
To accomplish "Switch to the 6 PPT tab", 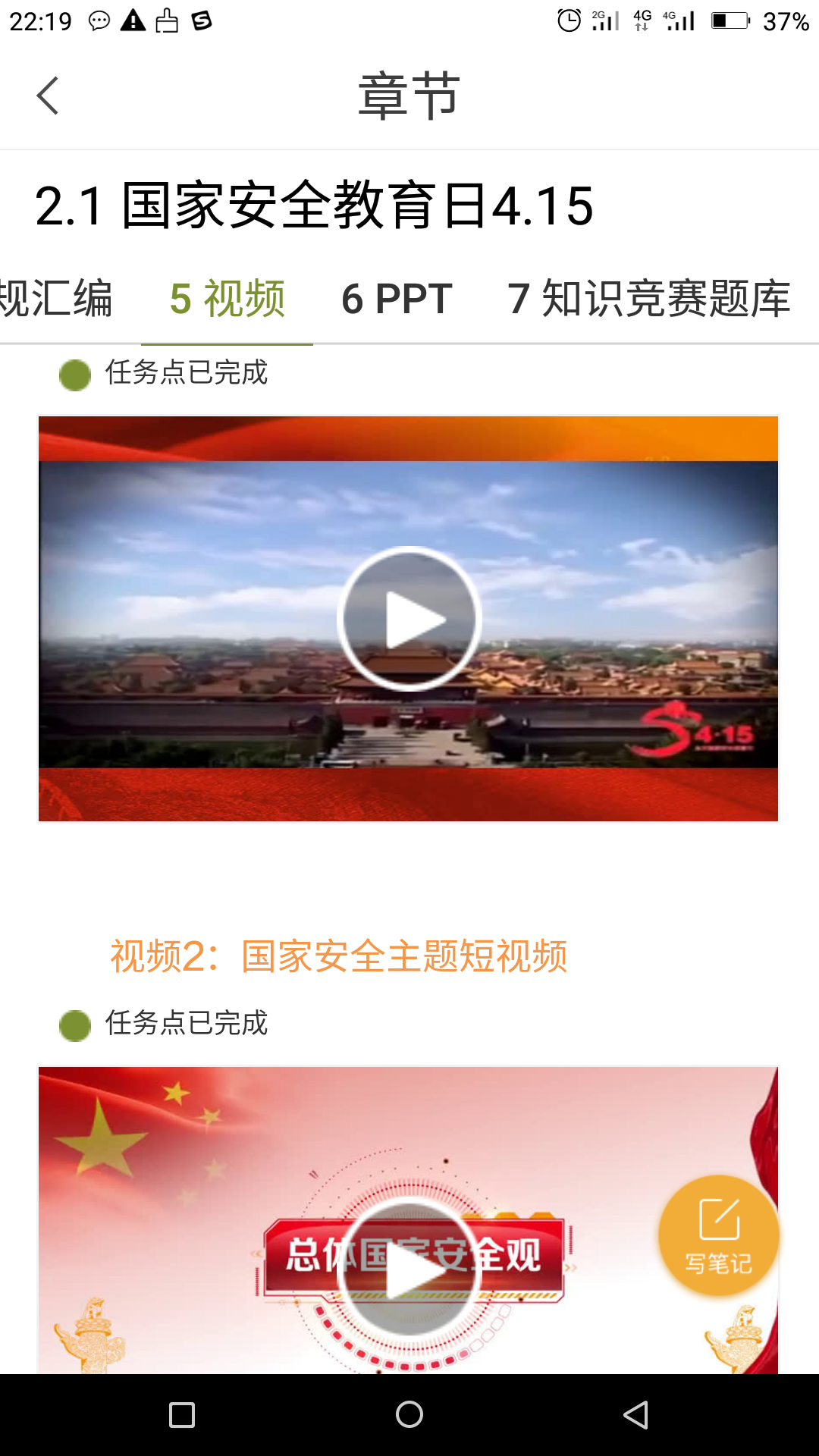I will point(395,298).
